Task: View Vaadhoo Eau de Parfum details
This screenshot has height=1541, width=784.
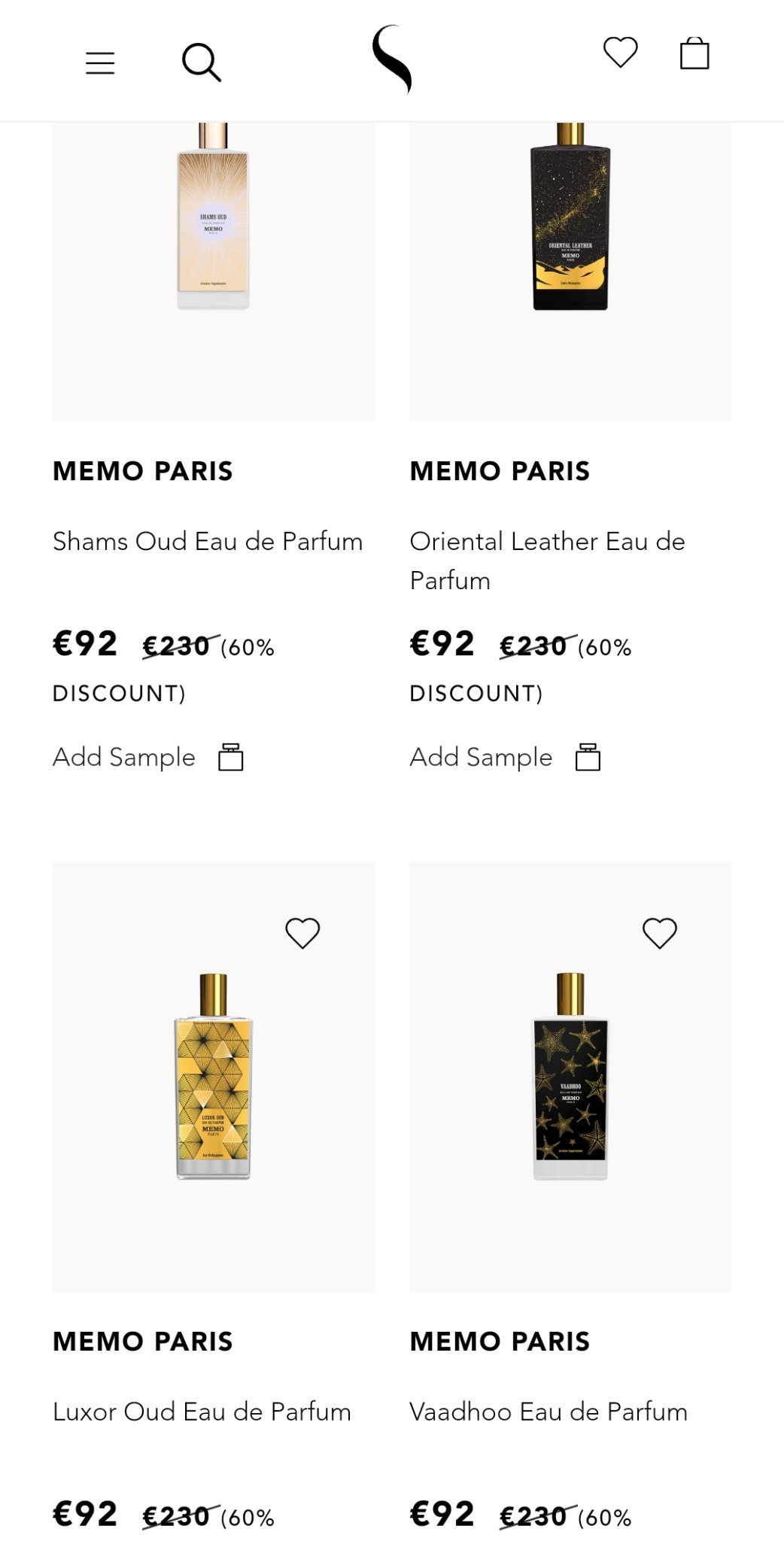Action: click(x=548, y=1412)
